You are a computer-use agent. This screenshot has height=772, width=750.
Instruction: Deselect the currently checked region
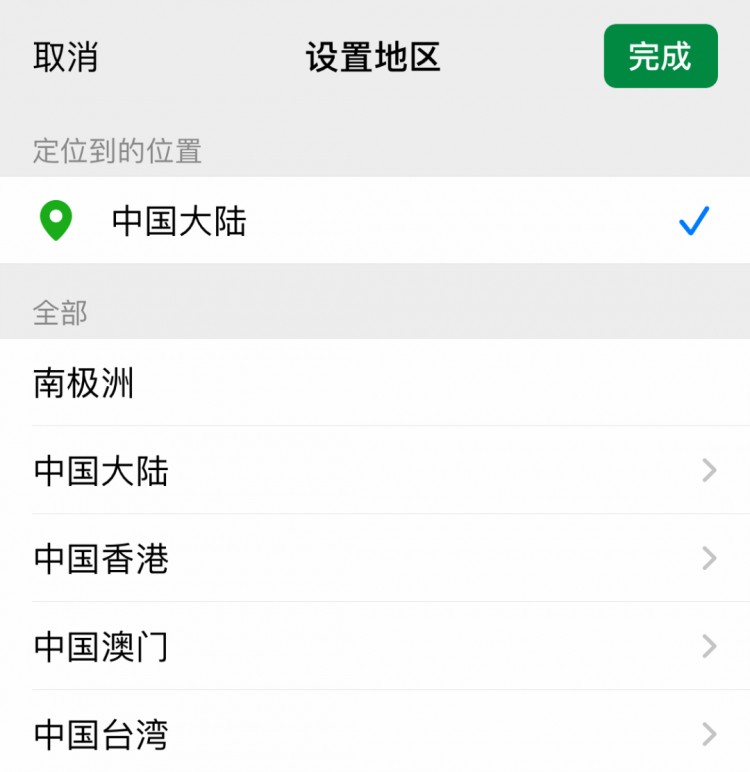694,221
